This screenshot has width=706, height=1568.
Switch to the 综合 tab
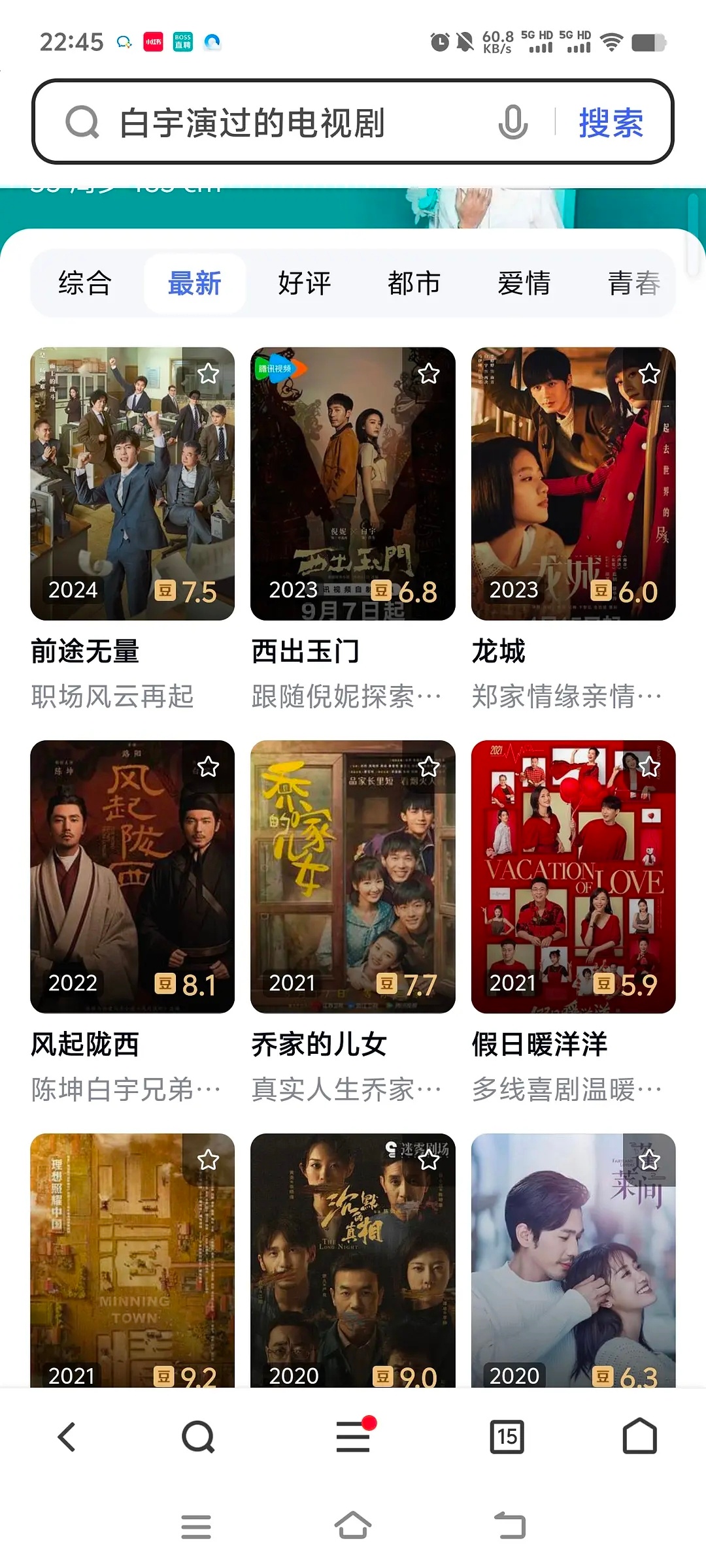tap(85, 284)
